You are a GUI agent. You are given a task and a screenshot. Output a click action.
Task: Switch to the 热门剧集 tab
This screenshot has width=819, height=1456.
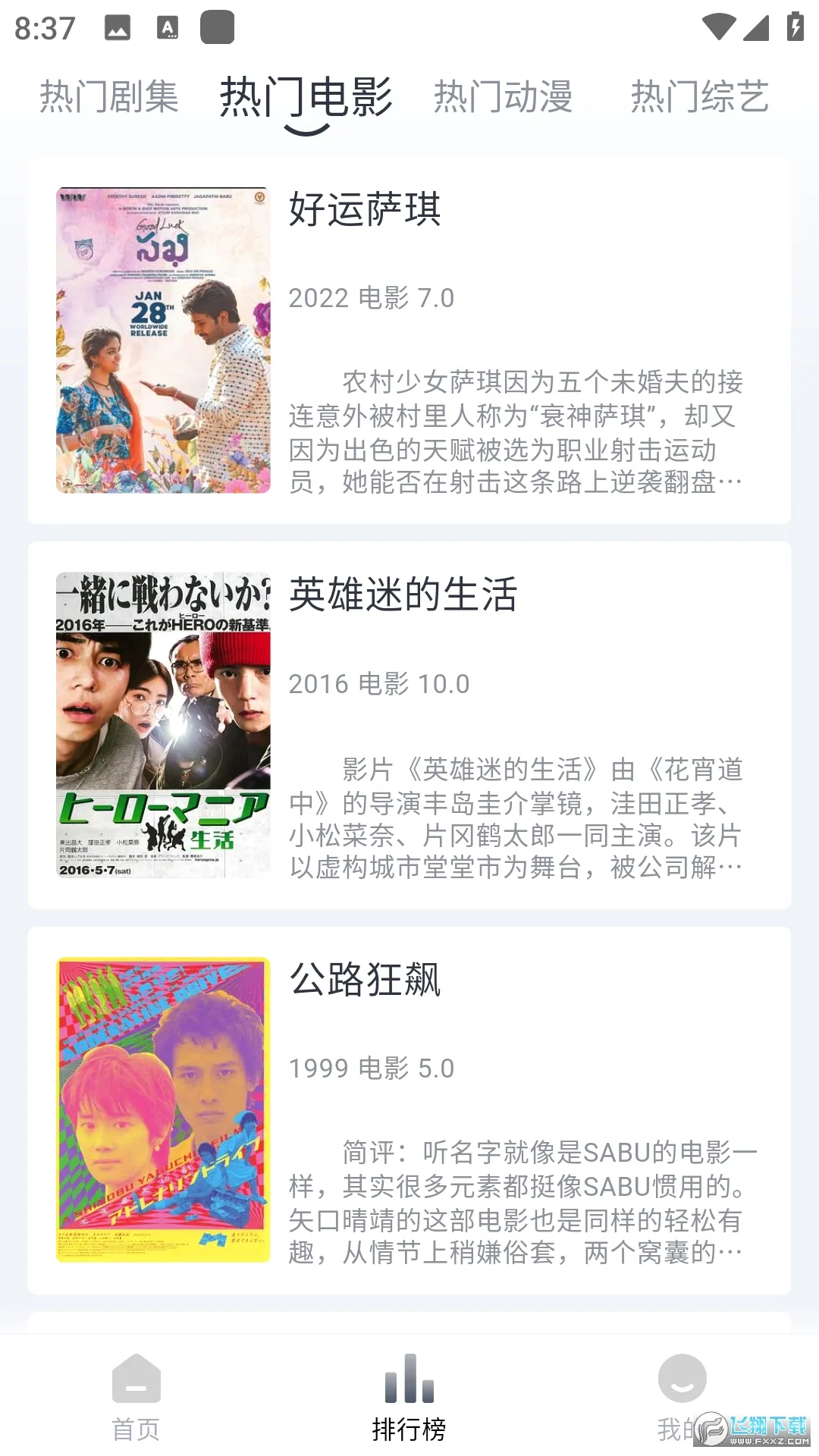pos(109,97)
